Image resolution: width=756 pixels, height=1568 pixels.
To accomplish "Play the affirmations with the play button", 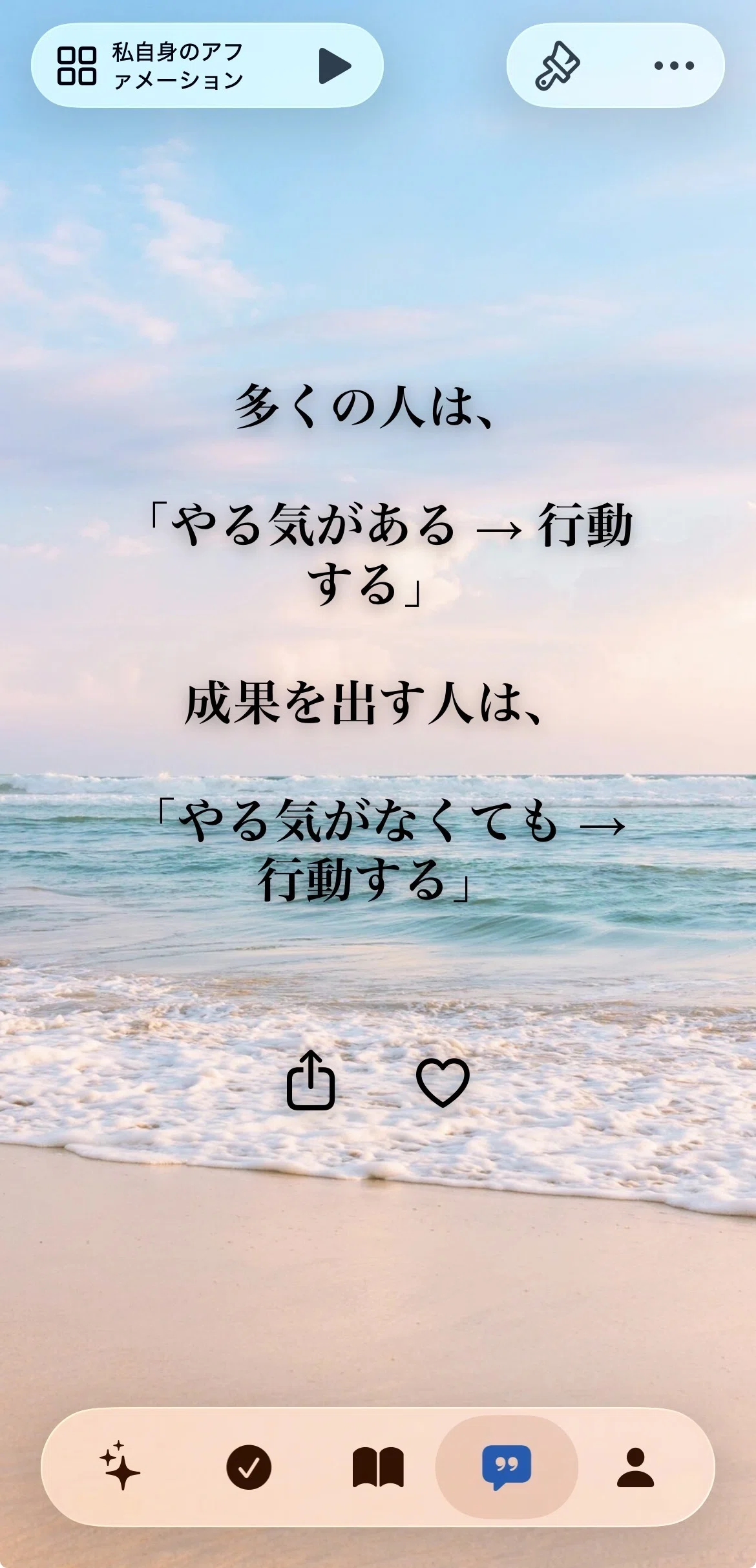I will click(335, 65).
